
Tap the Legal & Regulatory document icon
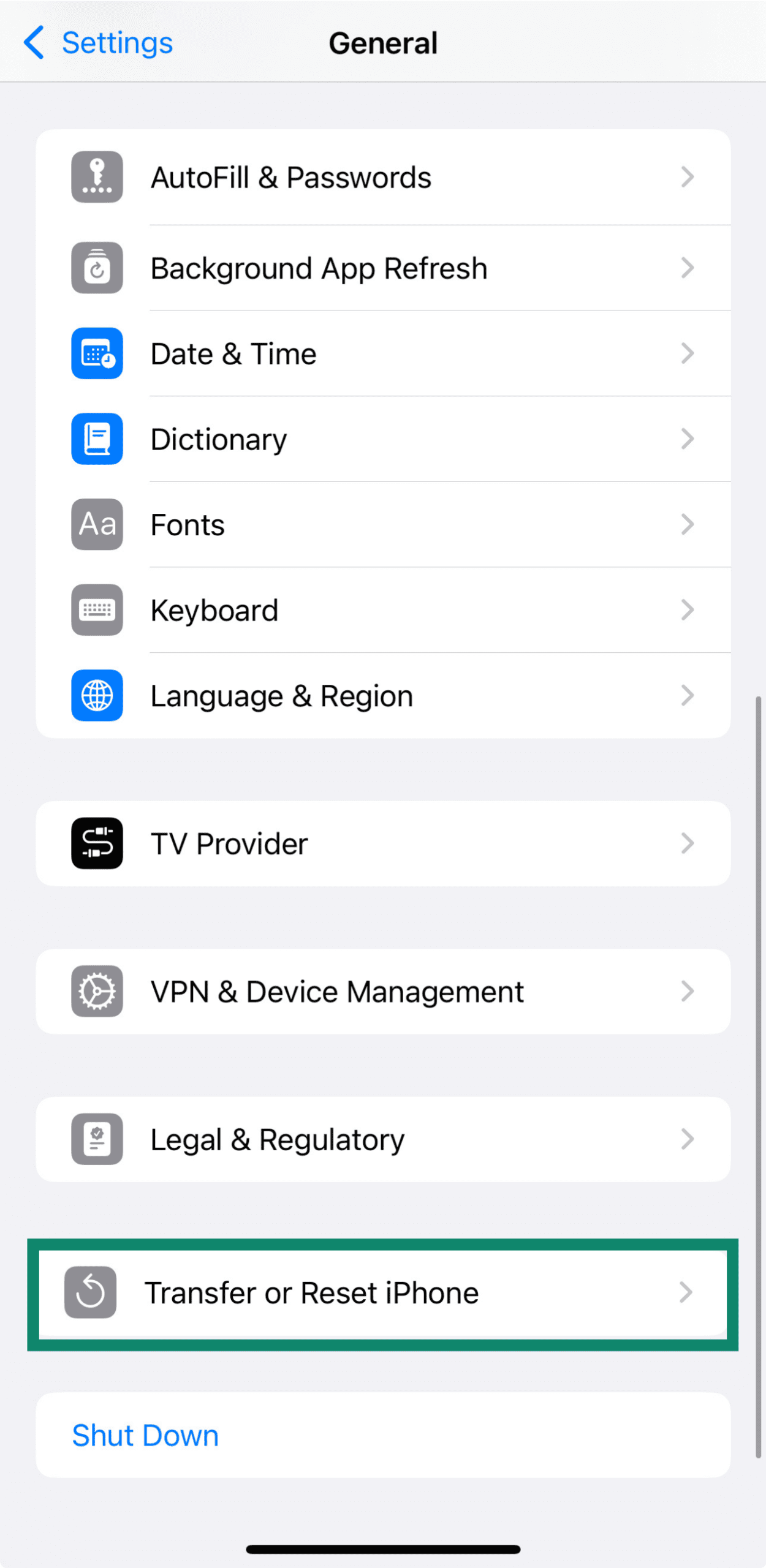coord(96,1139)
